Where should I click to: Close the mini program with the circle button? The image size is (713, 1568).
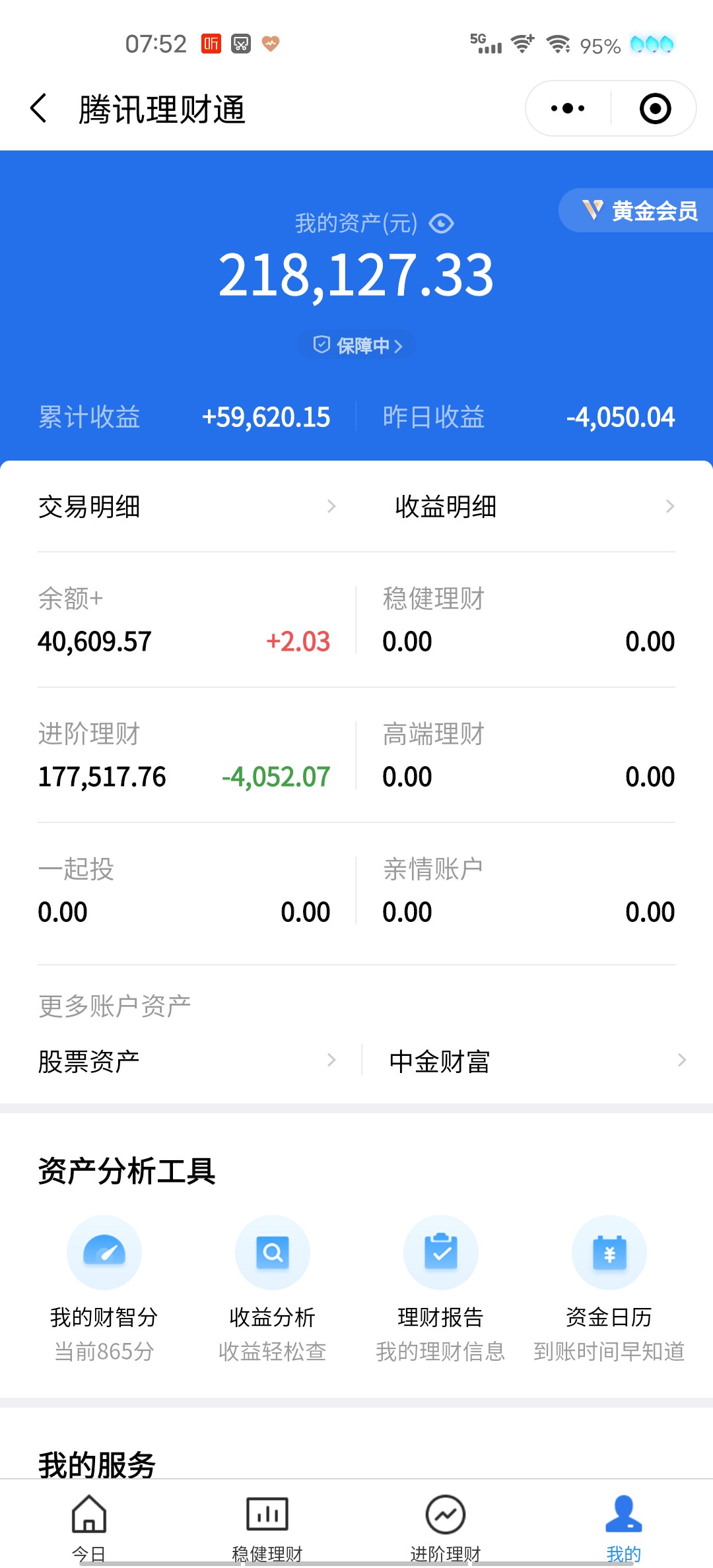655,108
